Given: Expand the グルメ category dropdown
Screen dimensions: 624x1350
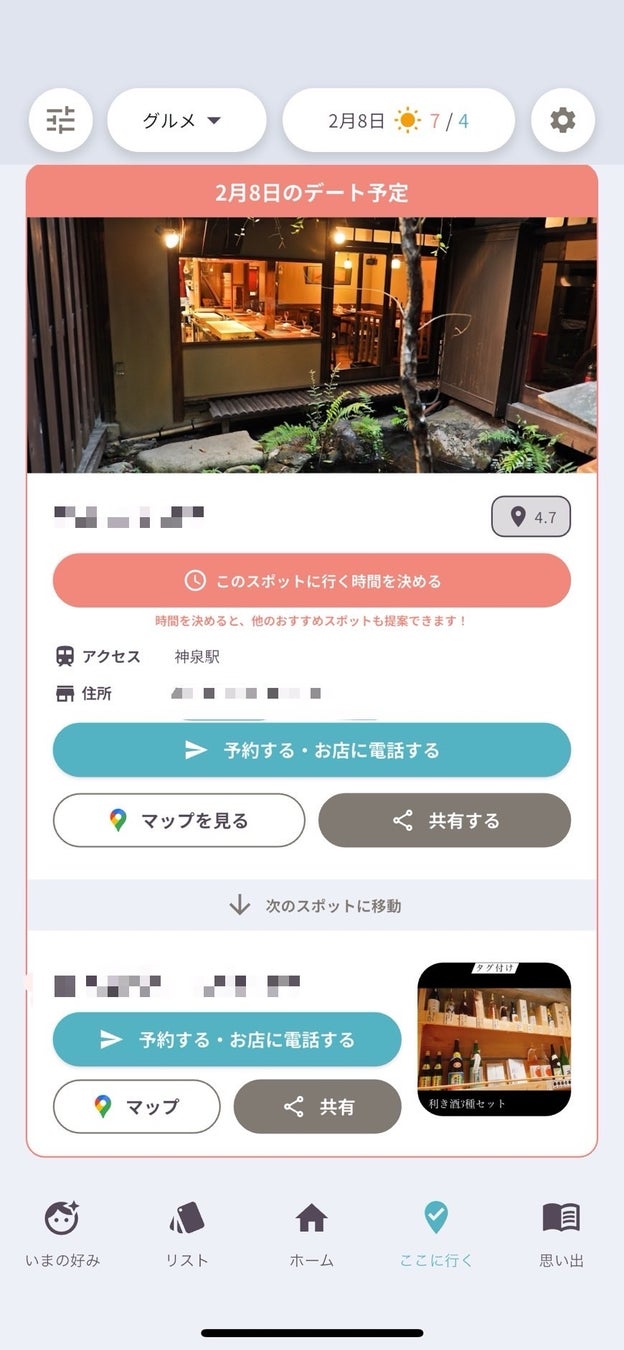Looking at the screenshot, I should click(186, 121).
